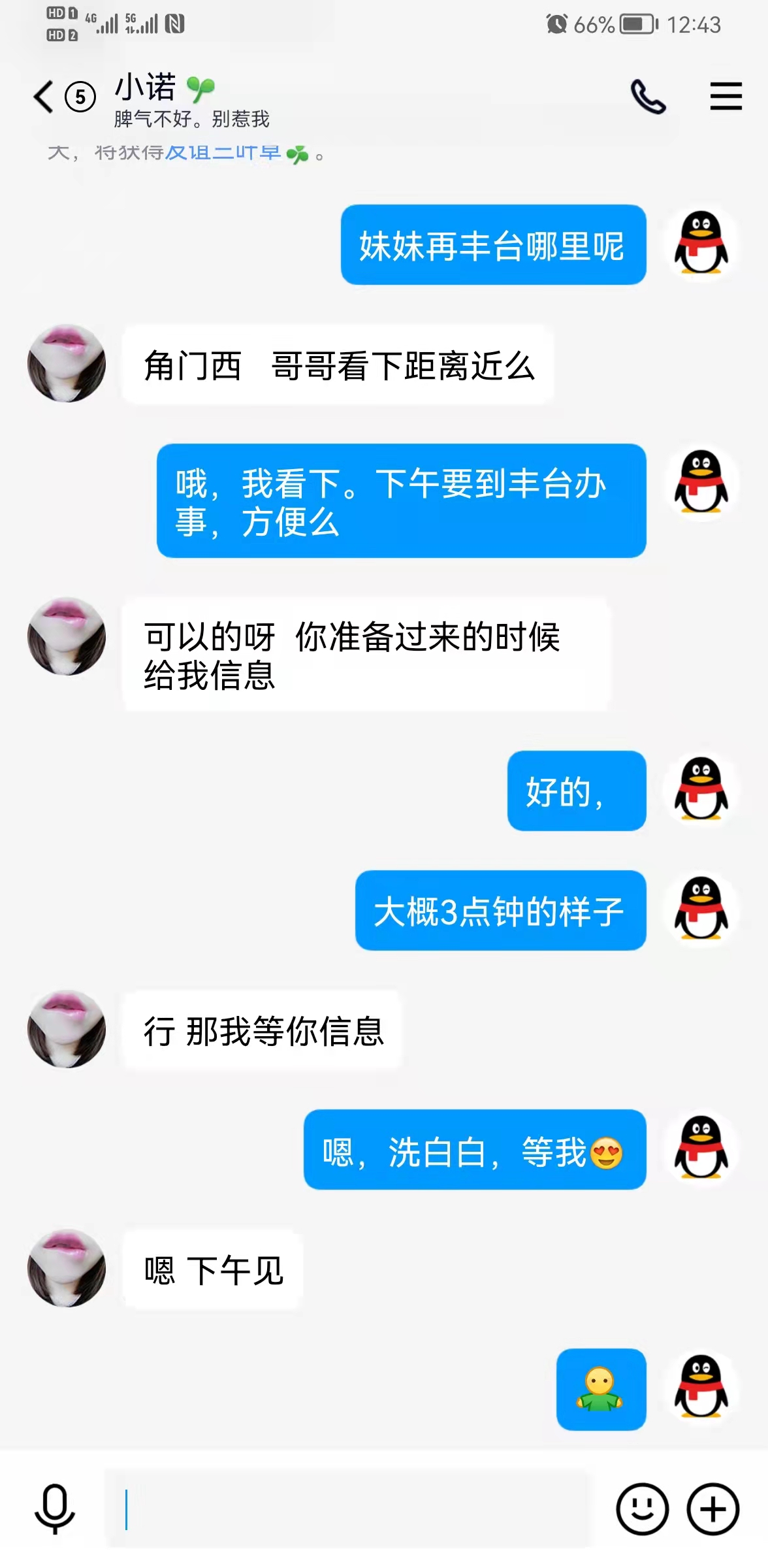Start a voice call with 小诺

(648, 97)
